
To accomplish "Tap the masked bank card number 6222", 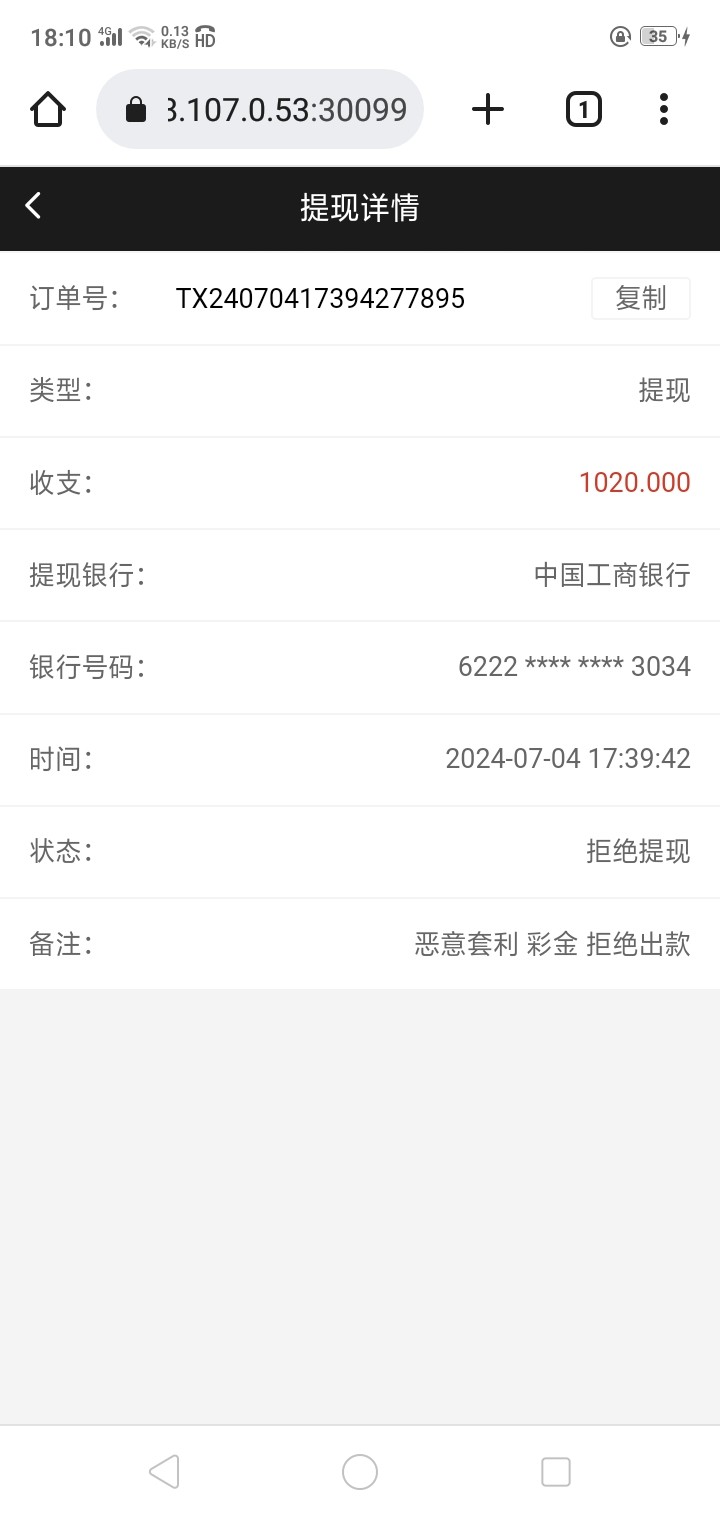I will (x=573, y=666).
